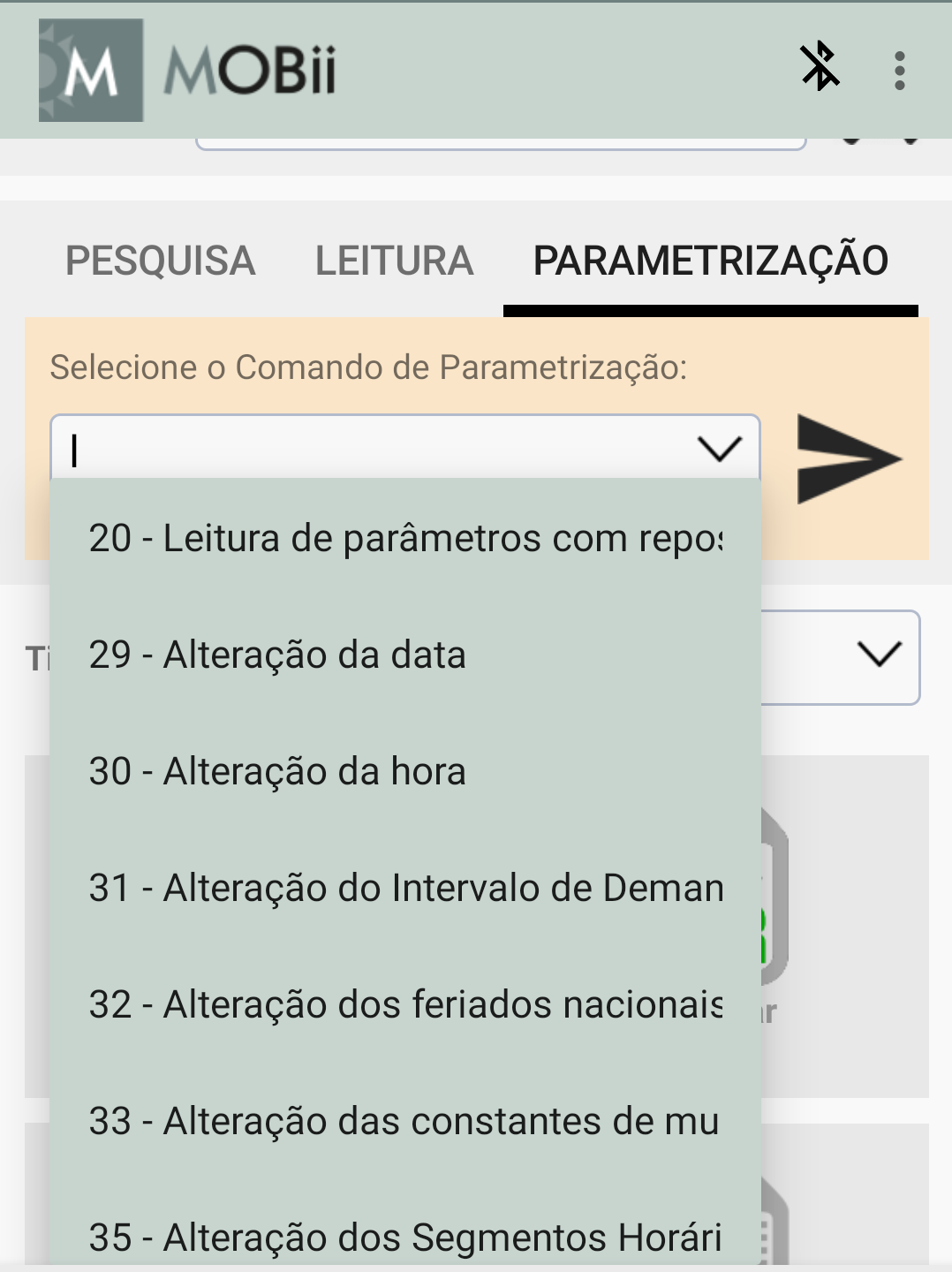Select the PARAMETRIZAÇÃO tab
The image size is (952, 1272).
tap(710, 261)
